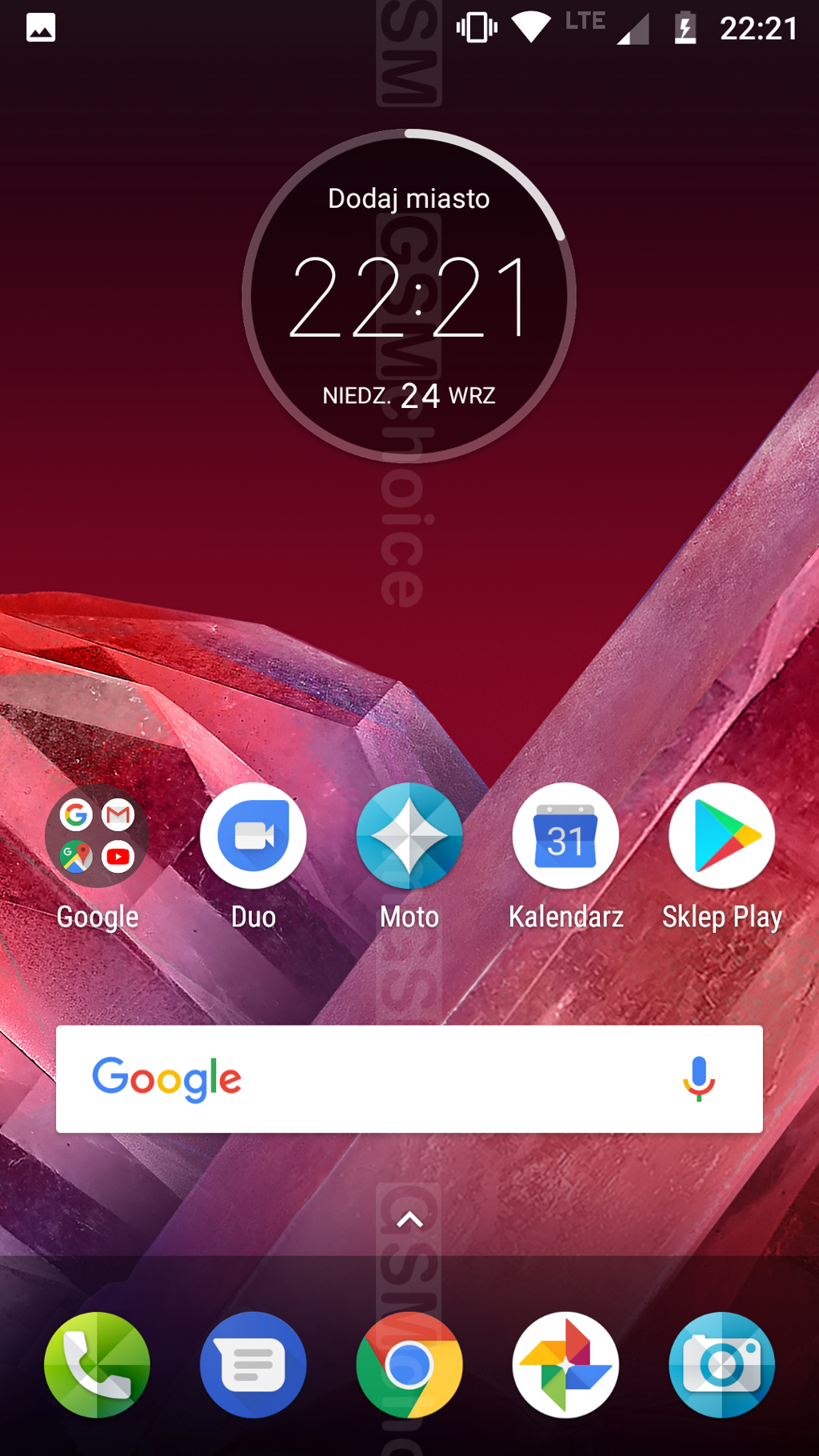Tap the Google search bar
Image resolution: width=819 pixels, height=1456 pixels.
point(384,1078)
